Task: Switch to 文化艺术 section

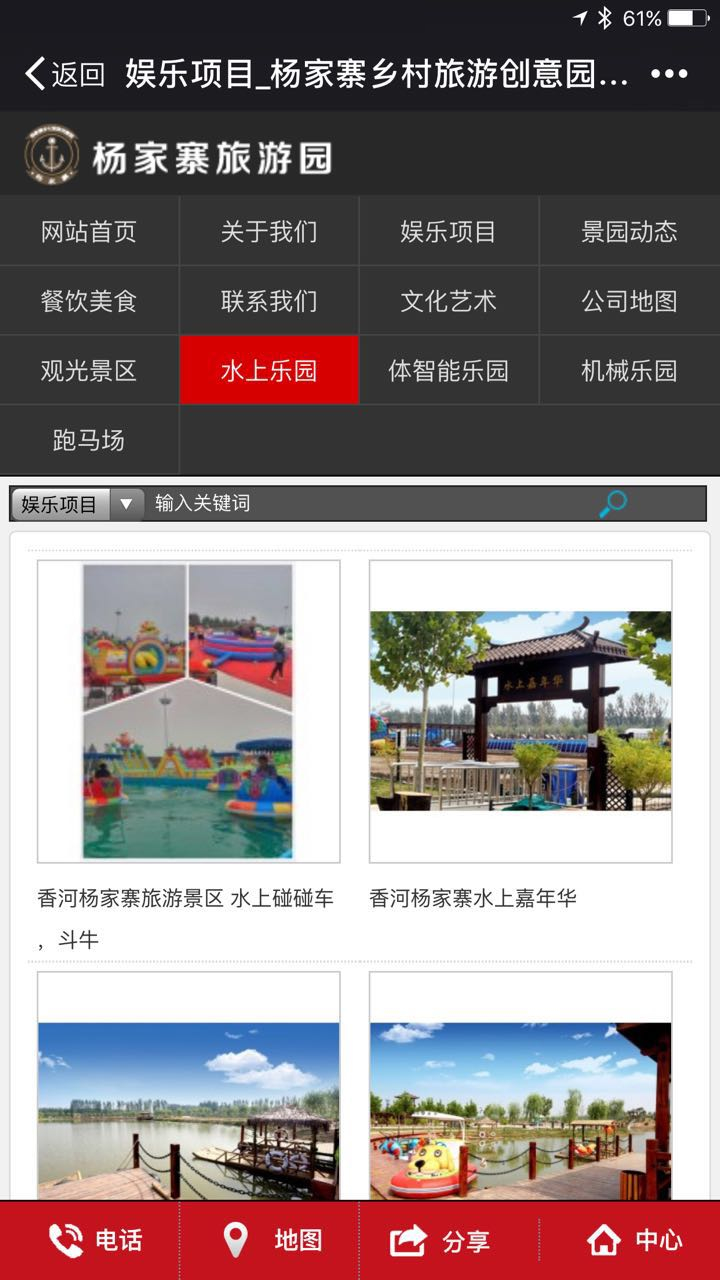Action: 449,301
